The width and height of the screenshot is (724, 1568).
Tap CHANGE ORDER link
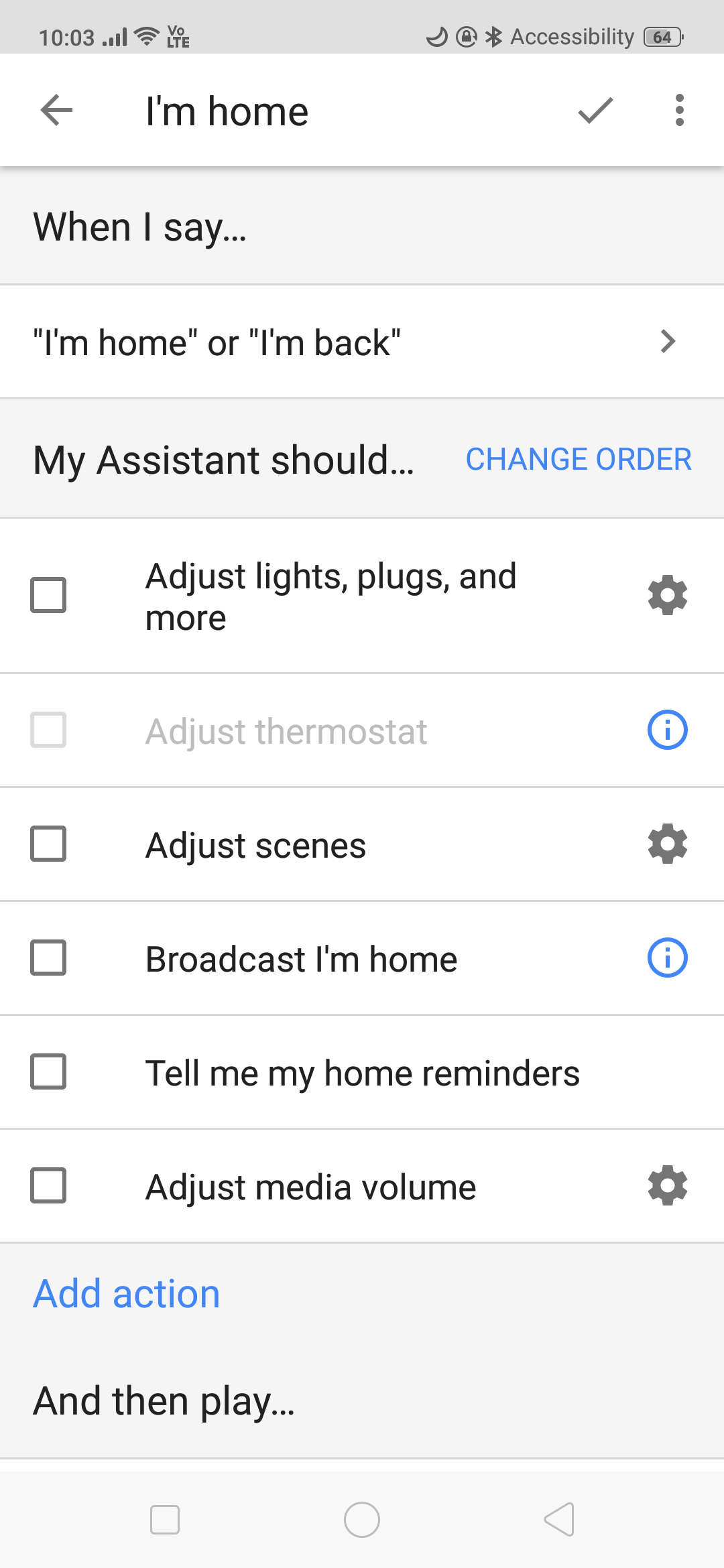pyautogui.click(x=579, y=460)
